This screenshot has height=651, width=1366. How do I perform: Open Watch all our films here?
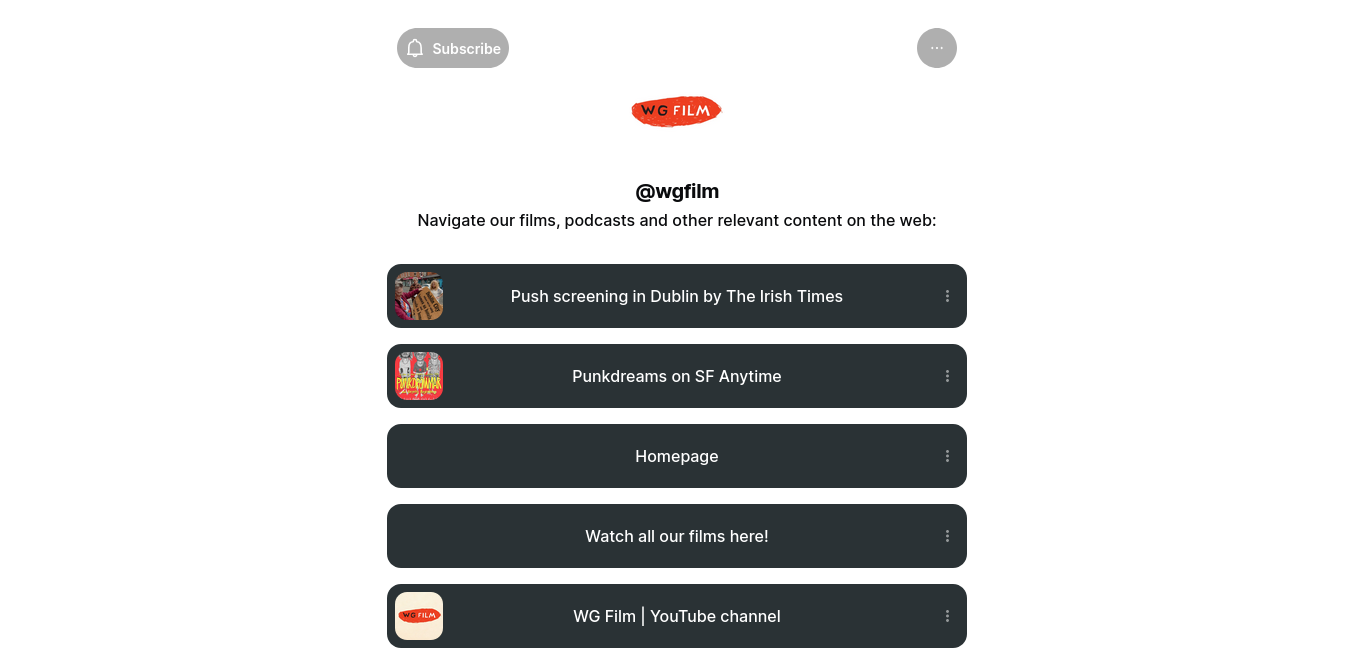coord(676,536)
